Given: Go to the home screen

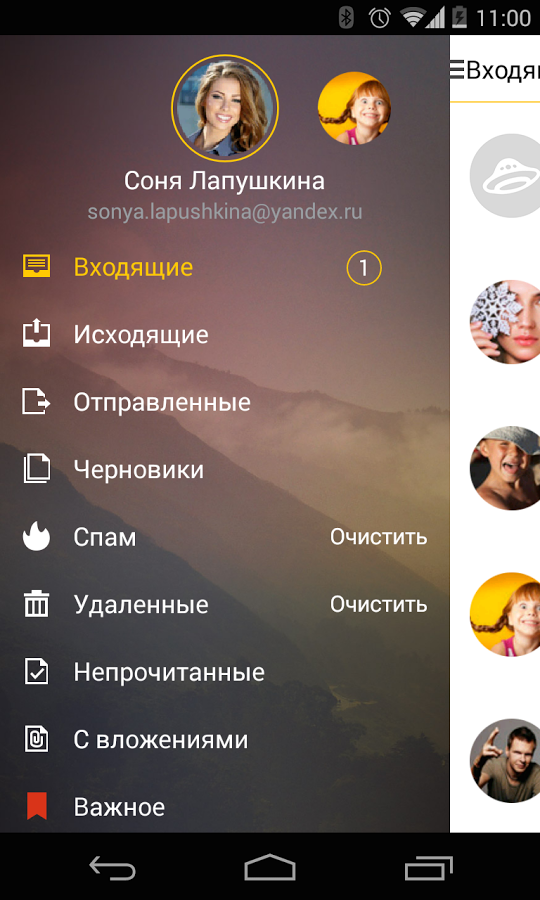Looking at the screenshot, I should click(x=270, y=867).
